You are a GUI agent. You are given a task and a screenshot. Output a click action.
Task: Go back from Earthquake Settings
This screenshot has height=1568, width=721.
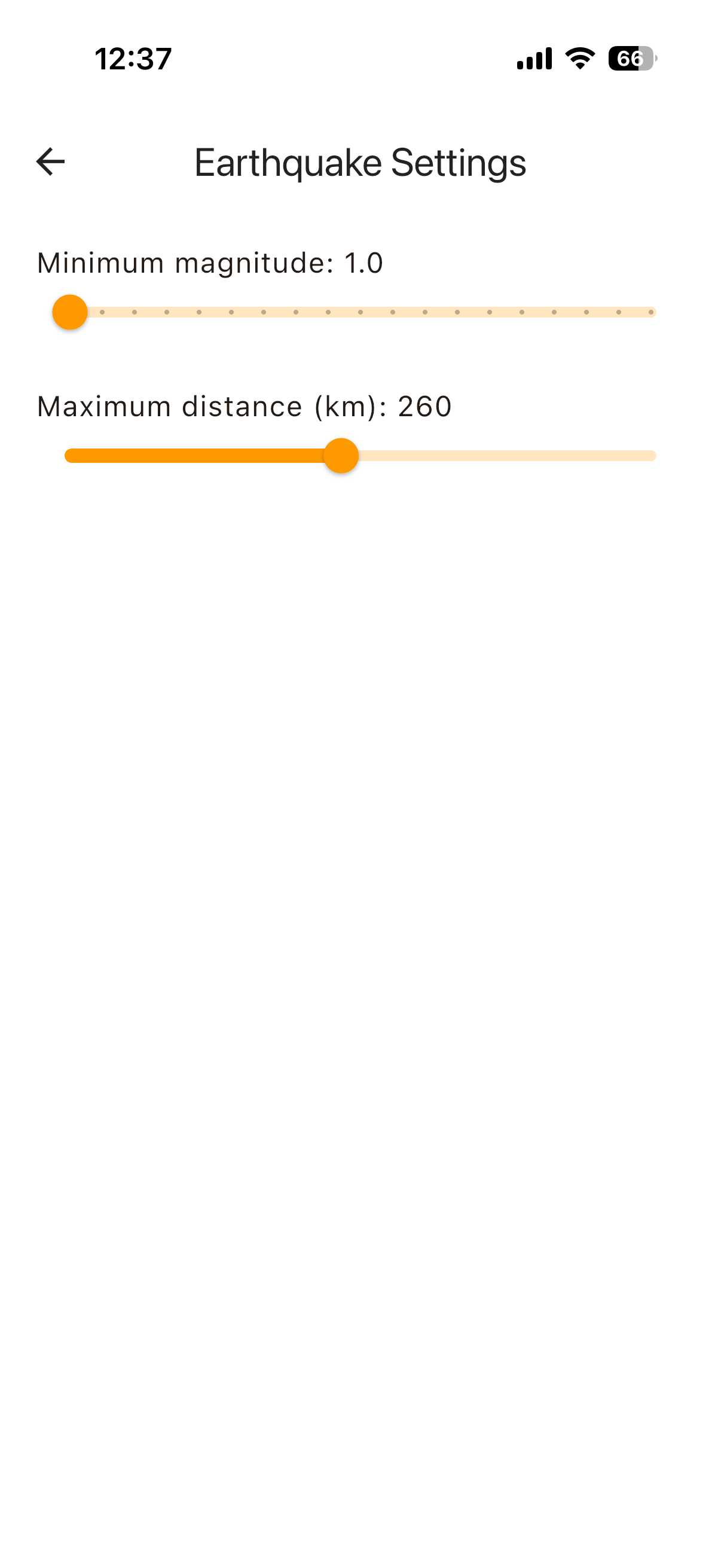pos(50,162)
